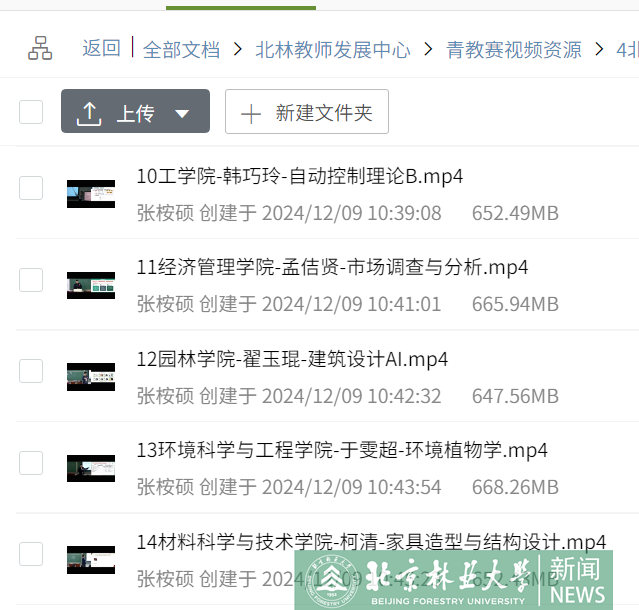
Task: Tap the 上传 upload button
Action: coord(135,111)
